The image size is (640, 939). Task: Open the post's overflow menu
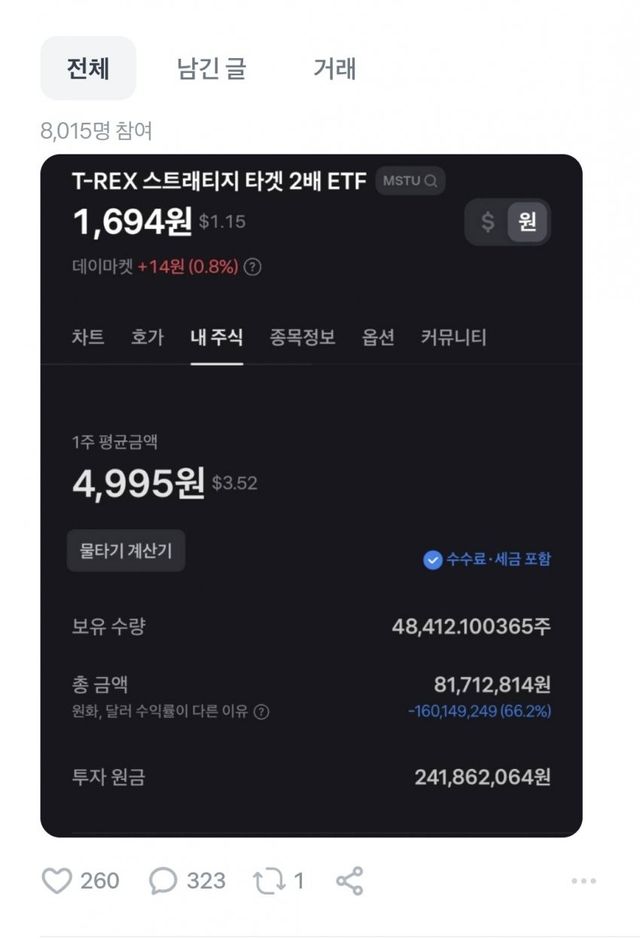(584, 881)
